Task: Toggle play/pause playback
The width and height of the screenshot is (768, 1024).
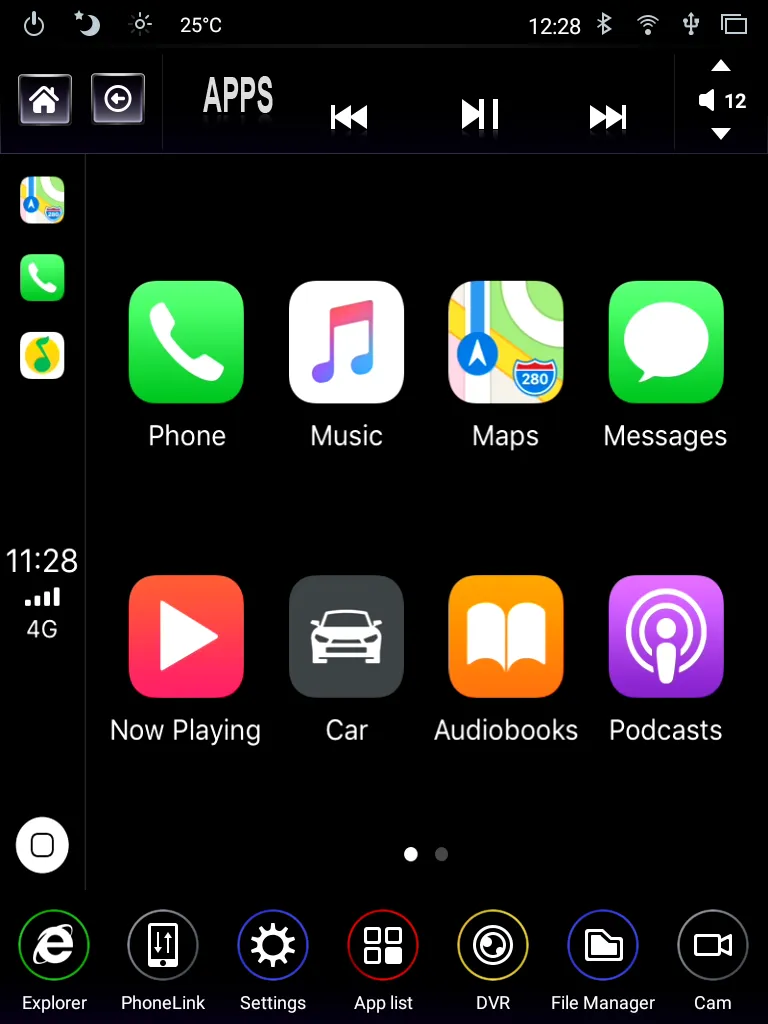Action: 480,115
